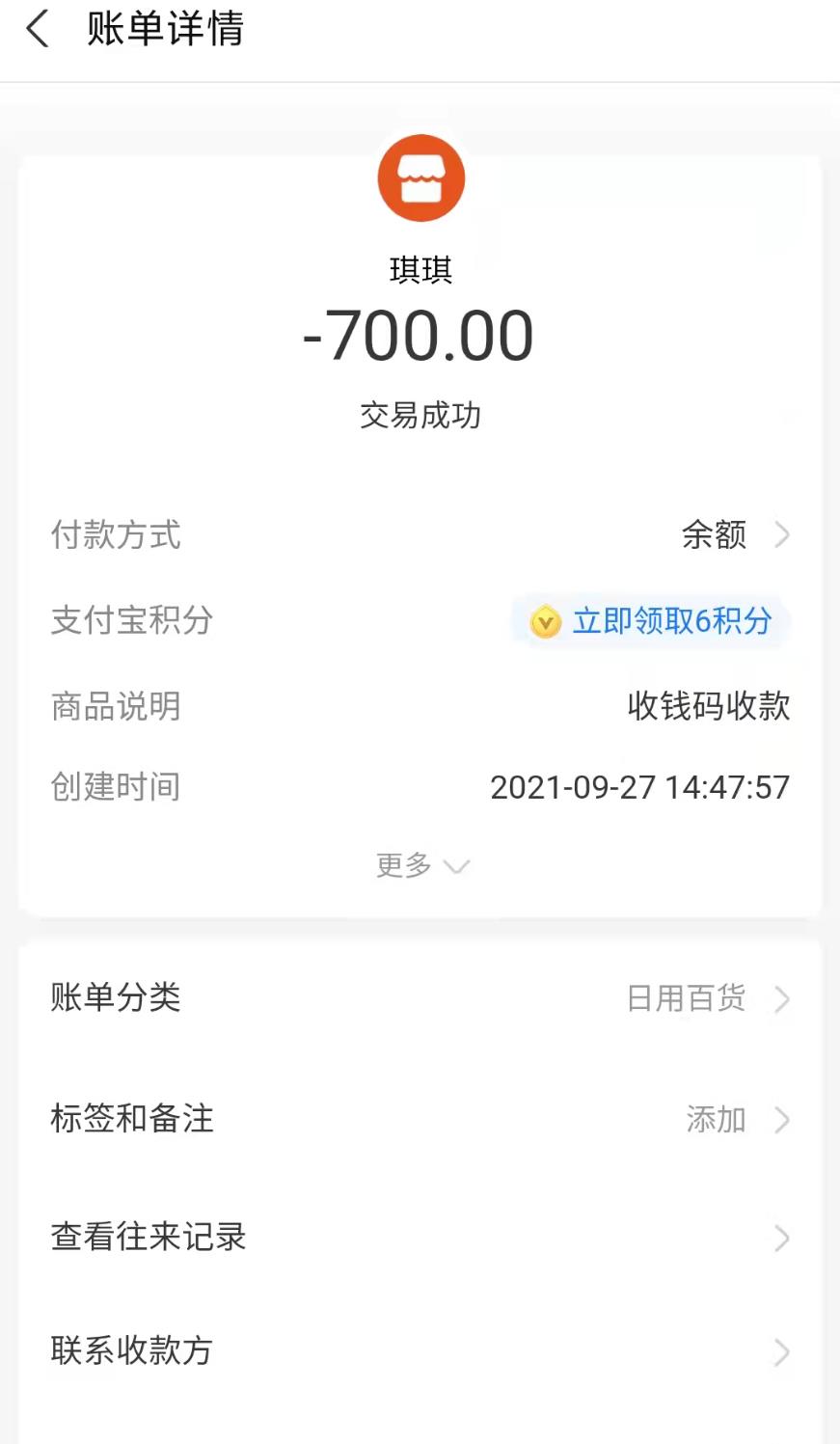This screenshot has width=840, height=1444.
Task: Tap the chevron for 查看往来记录
Action: tap(781, 1239)
